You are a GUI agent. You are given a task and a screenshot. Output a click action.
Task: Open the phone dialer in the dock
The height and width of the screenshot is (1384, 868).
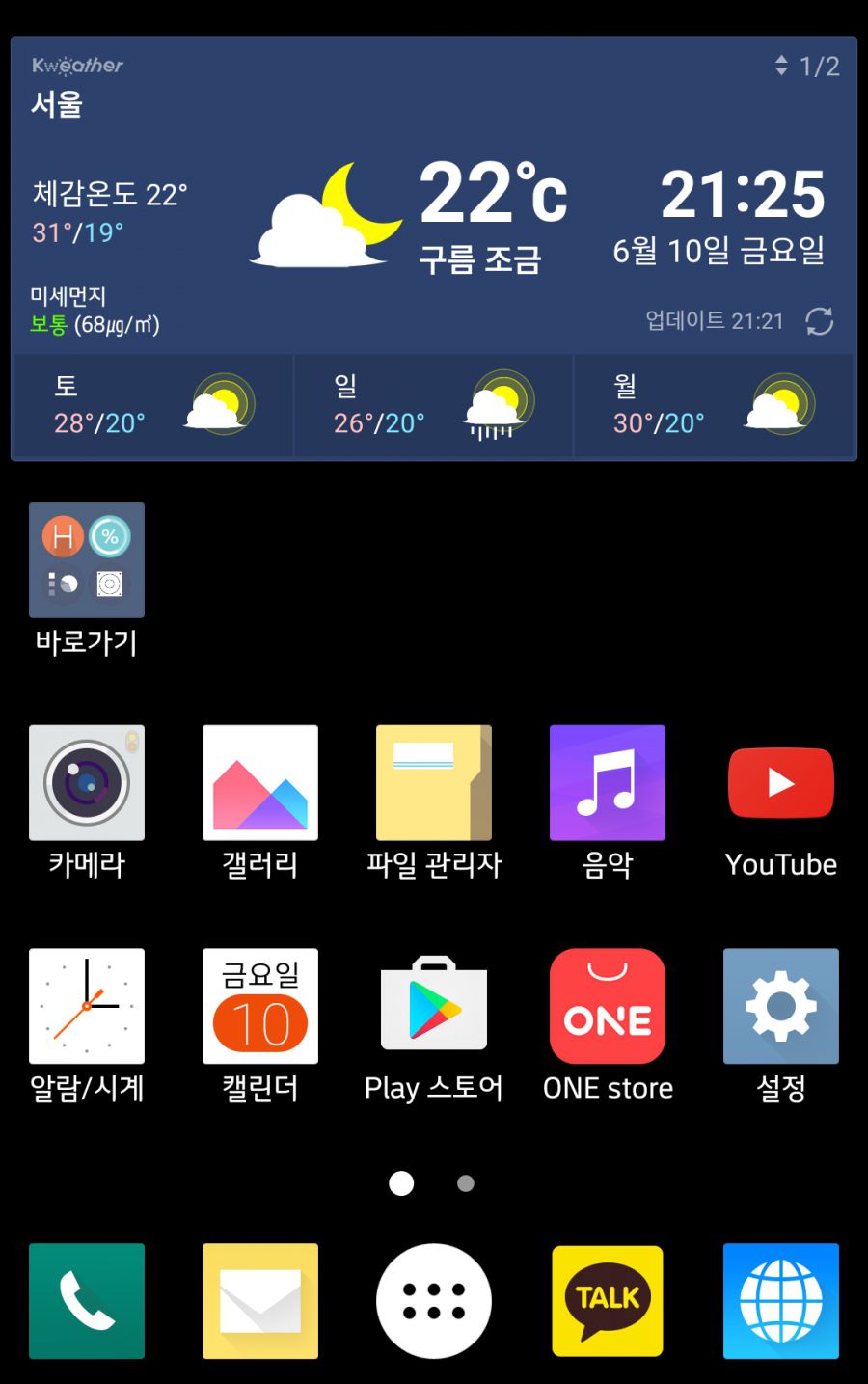(87, 1301)
